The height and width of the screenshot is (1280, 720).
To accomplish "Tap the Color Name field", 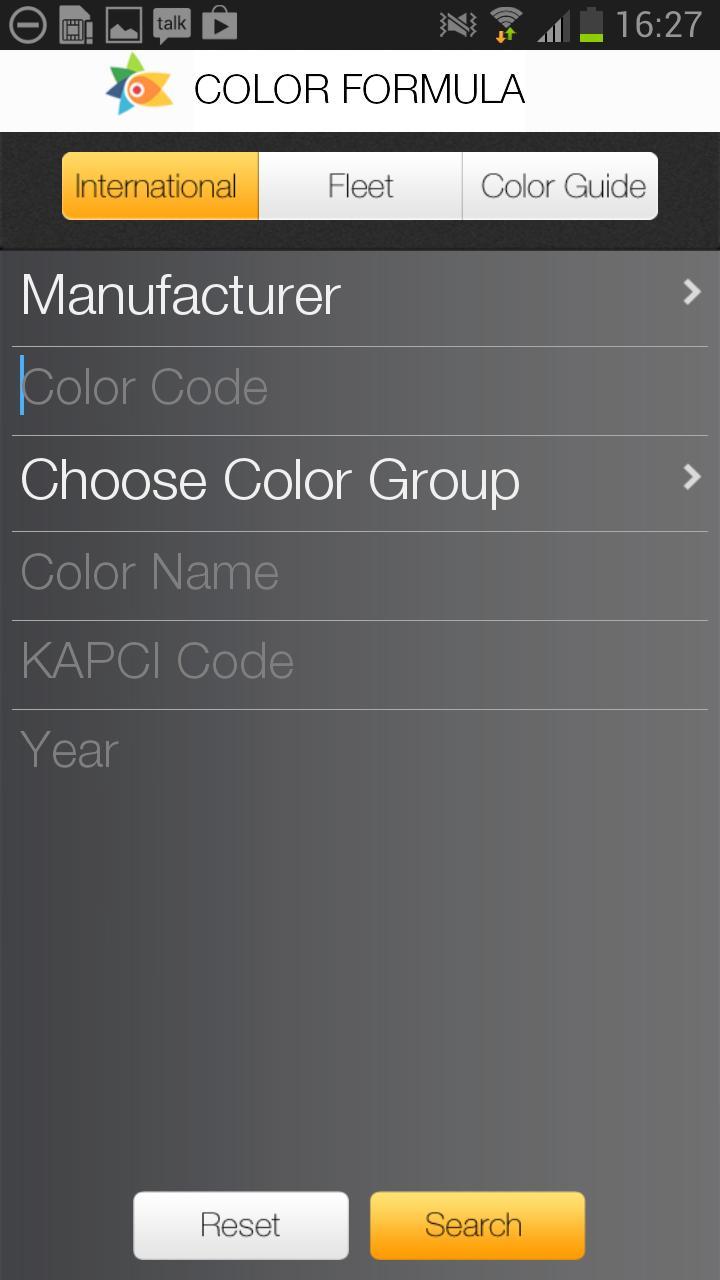I will pyautogui.click(x=360, y=573).
